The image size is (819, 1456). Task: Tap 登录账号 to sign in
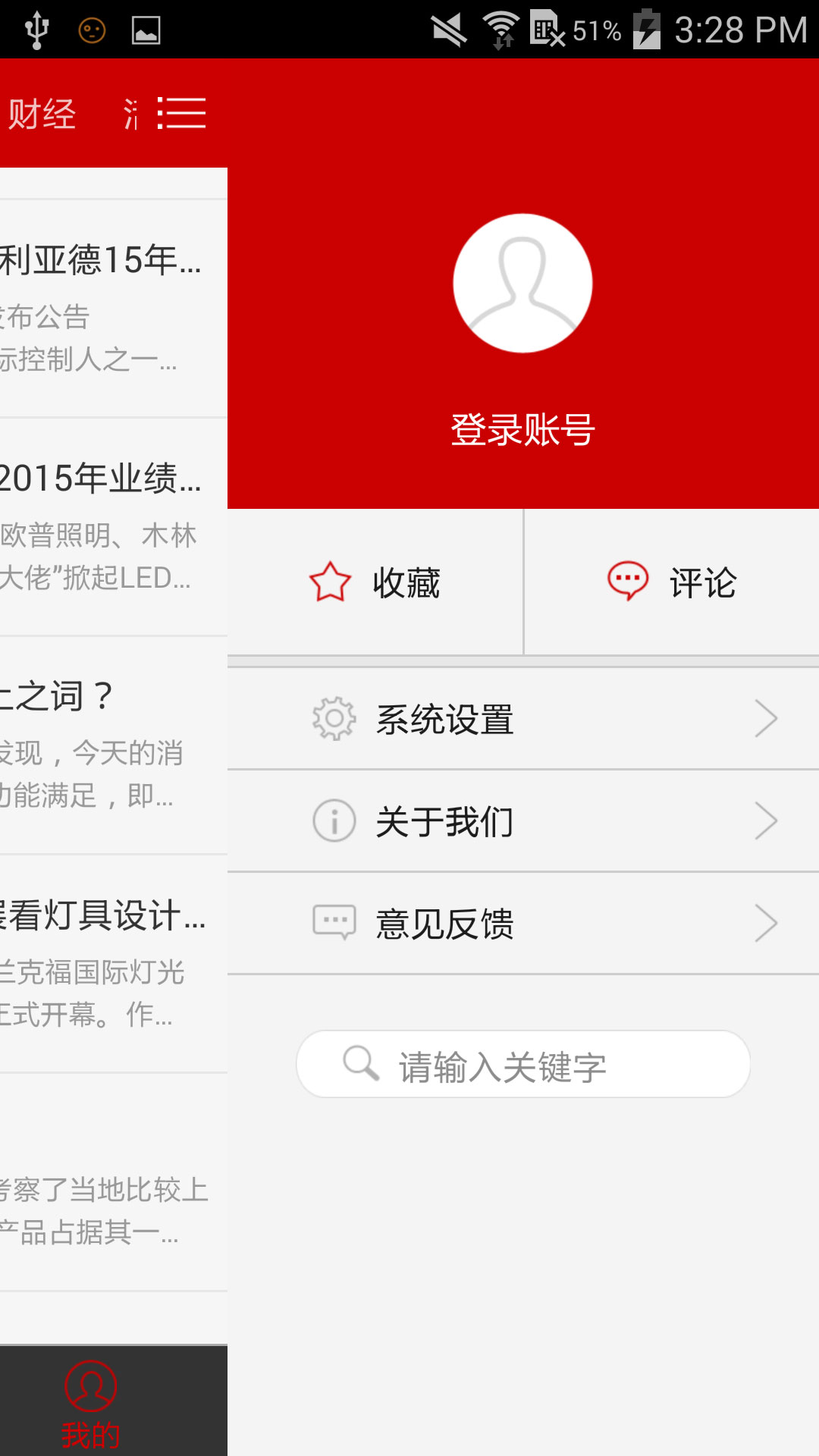(x=522, y=430)
